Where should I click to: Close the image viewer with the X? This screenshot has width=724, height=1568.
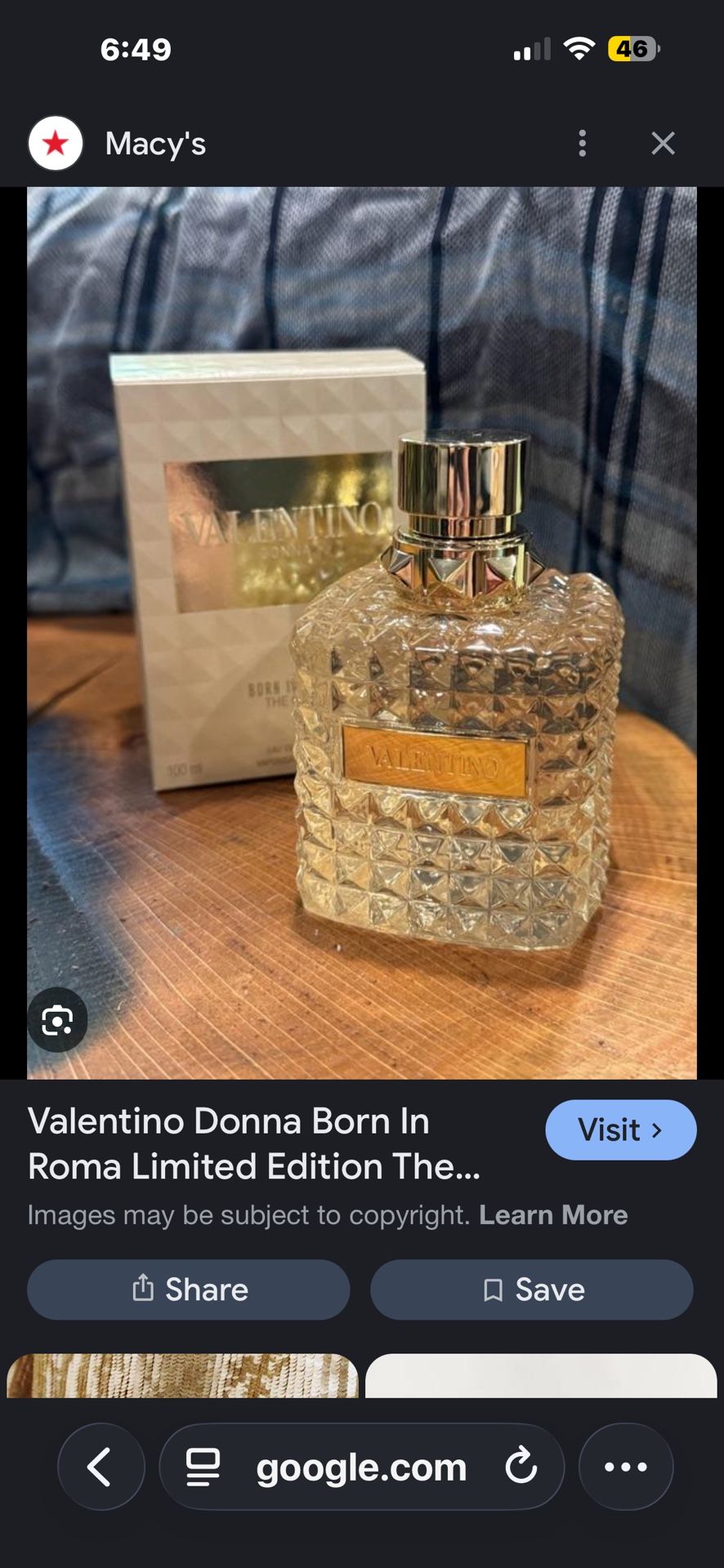(x=663, y=143)
